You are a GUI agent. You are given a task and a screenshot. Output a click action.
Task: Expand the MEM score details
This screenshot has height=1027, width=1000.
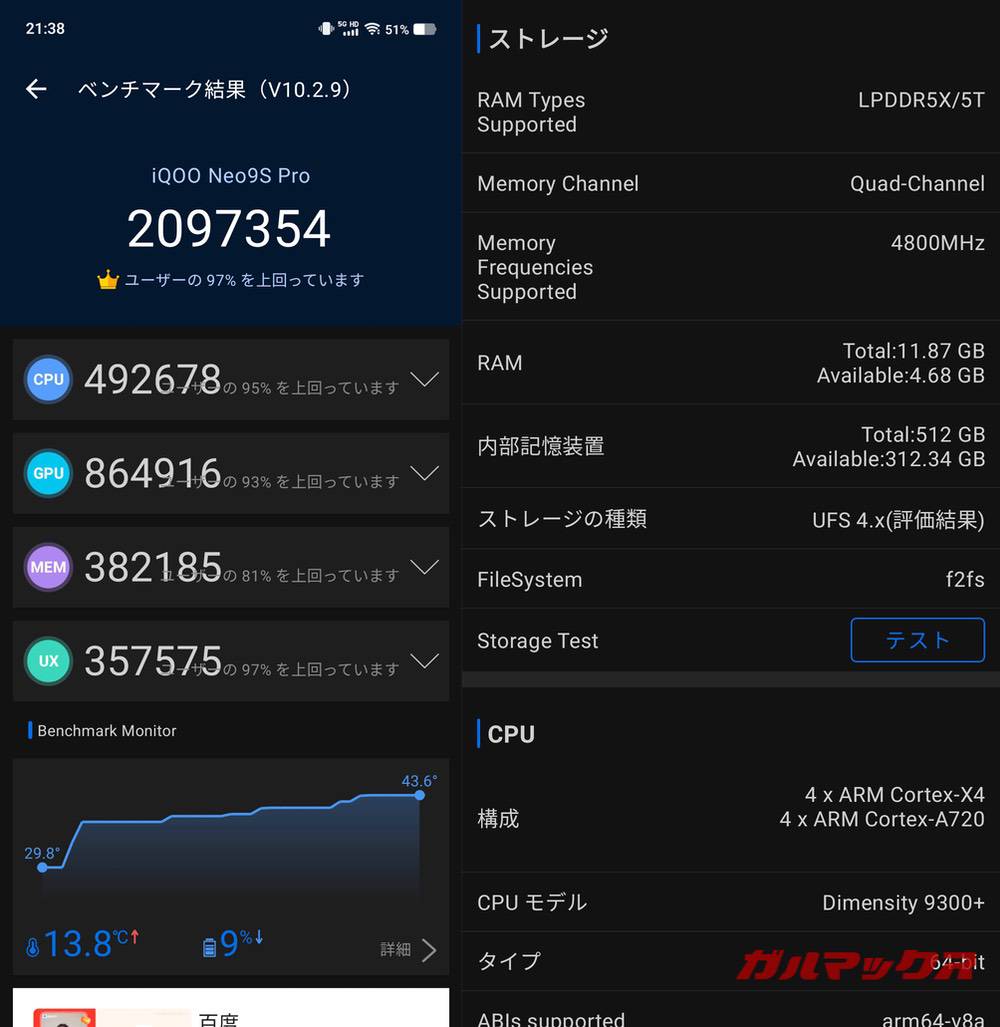coord(425,567)
